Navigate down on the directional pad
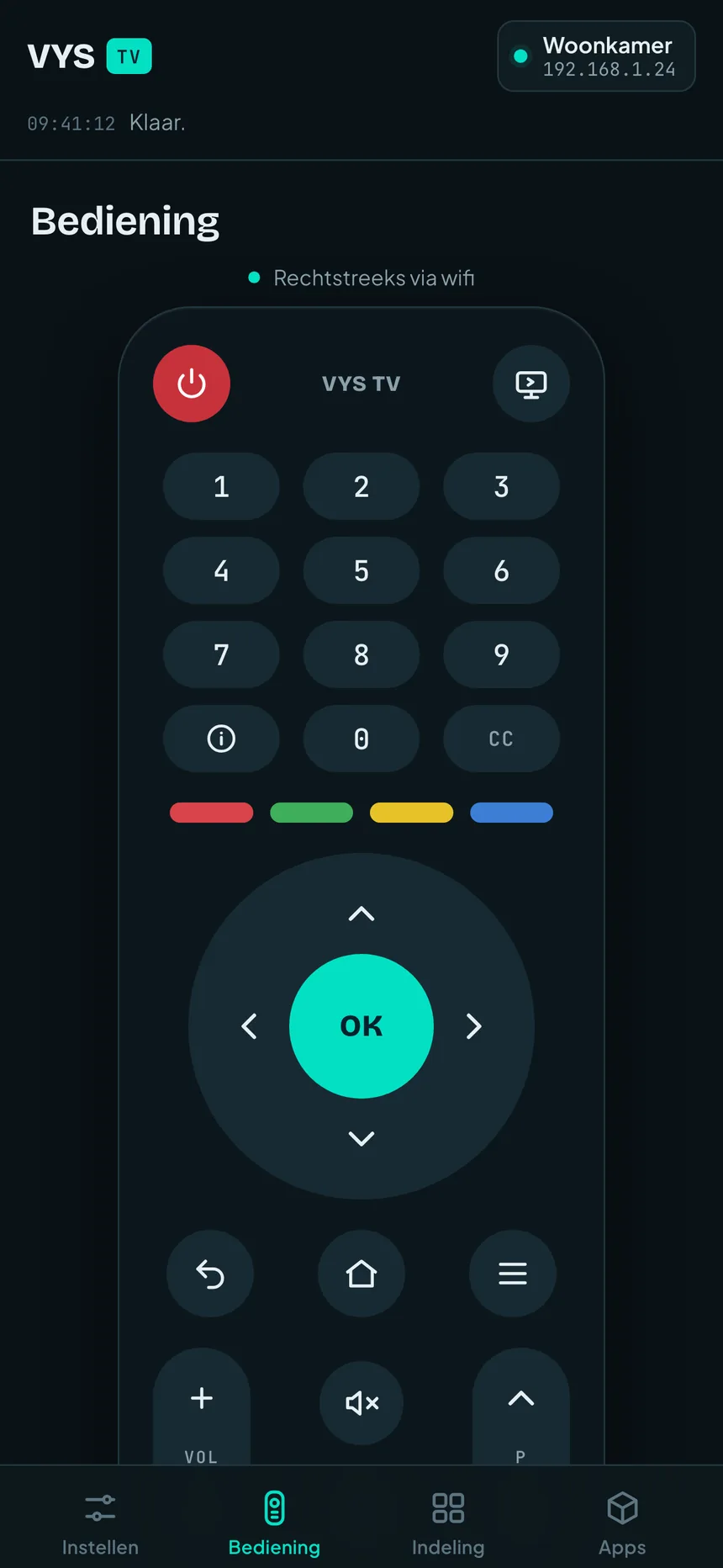Screen dimensions: 723x1568 [x=361, y=1139]
